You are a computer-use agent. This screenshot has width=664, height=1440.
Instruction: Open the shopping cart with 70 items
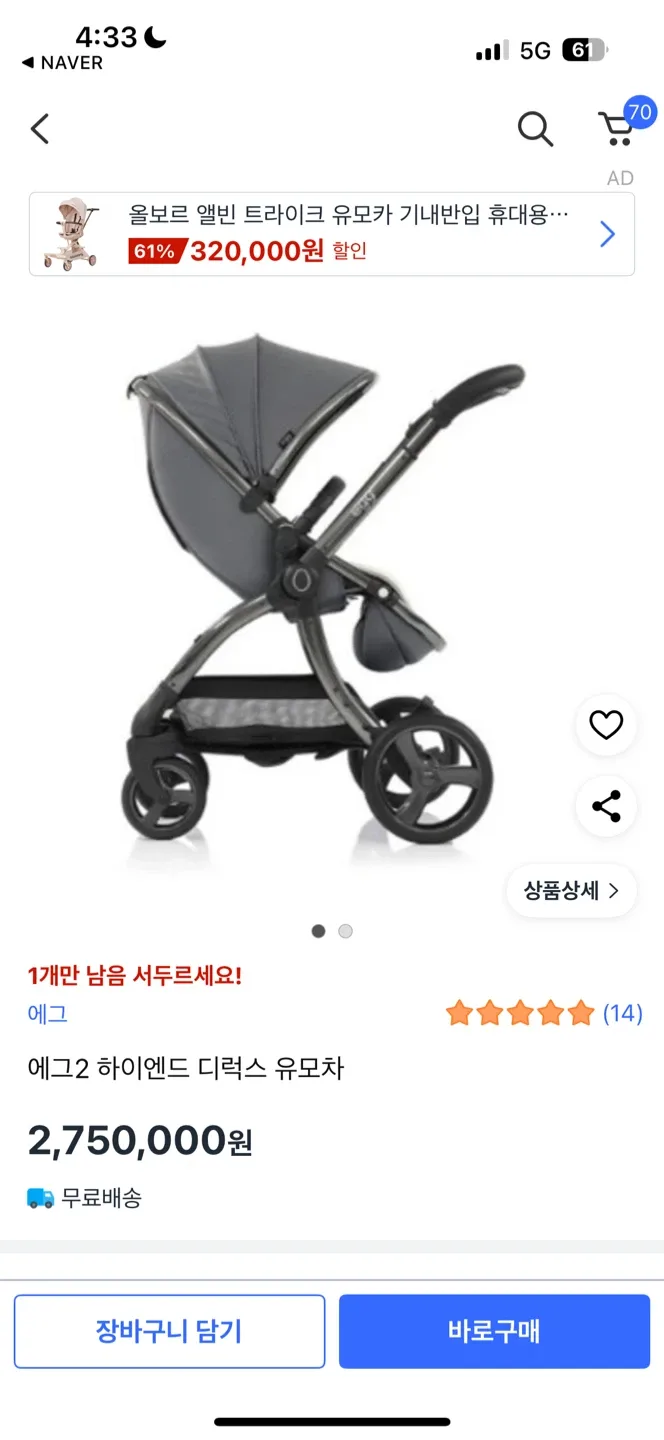pos(617,129)
